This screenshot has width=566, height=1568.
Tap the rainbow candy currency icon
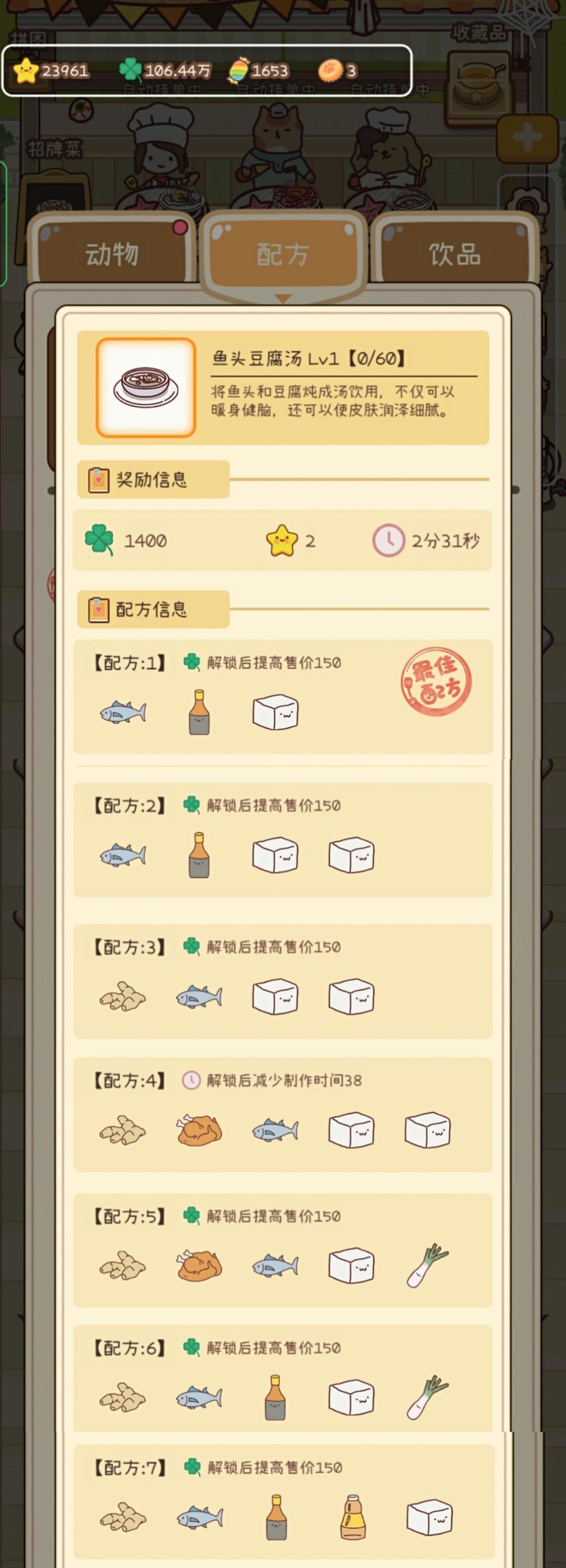pyautogui.click(x=238, y=70)
